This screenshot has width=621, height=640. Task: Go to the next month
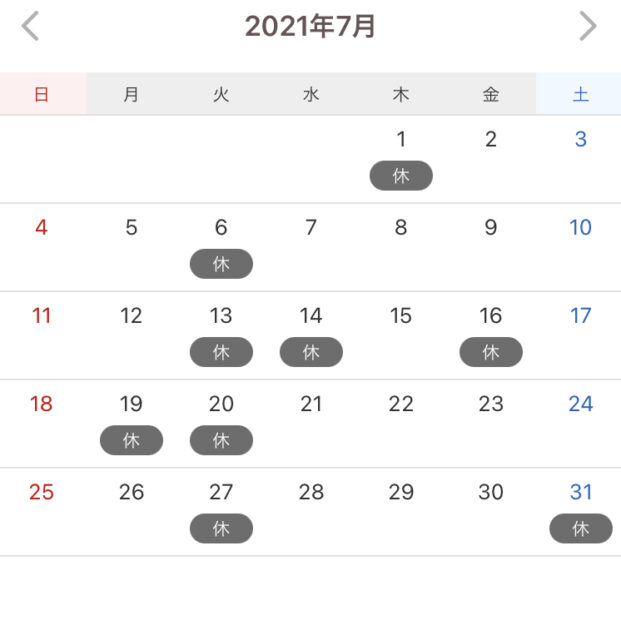pyautogui.click(x=588, y=27)
